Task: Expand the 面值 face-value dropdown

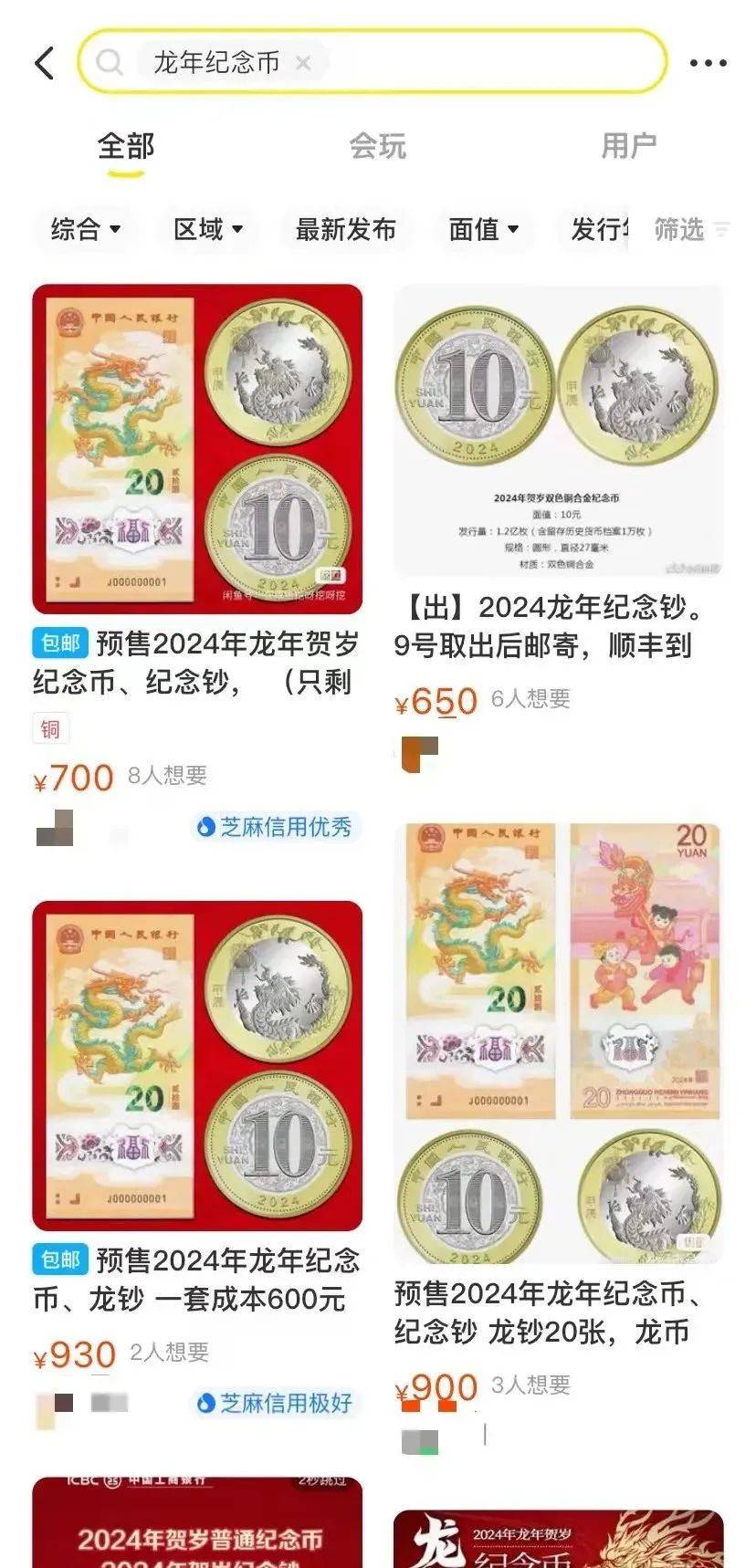Action: 482,231
